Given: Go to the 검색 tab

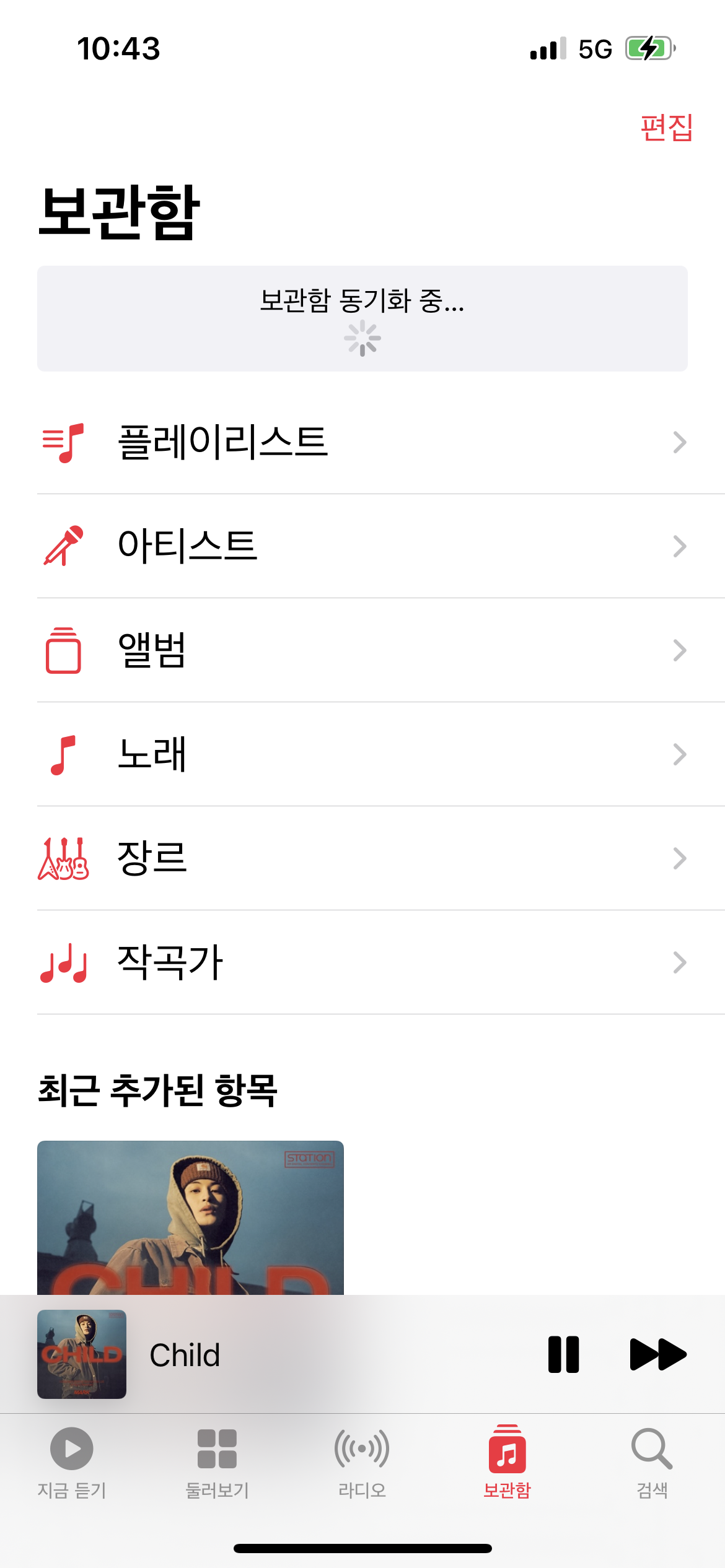Looking at the screenshot, I should tap(652, 1463).
